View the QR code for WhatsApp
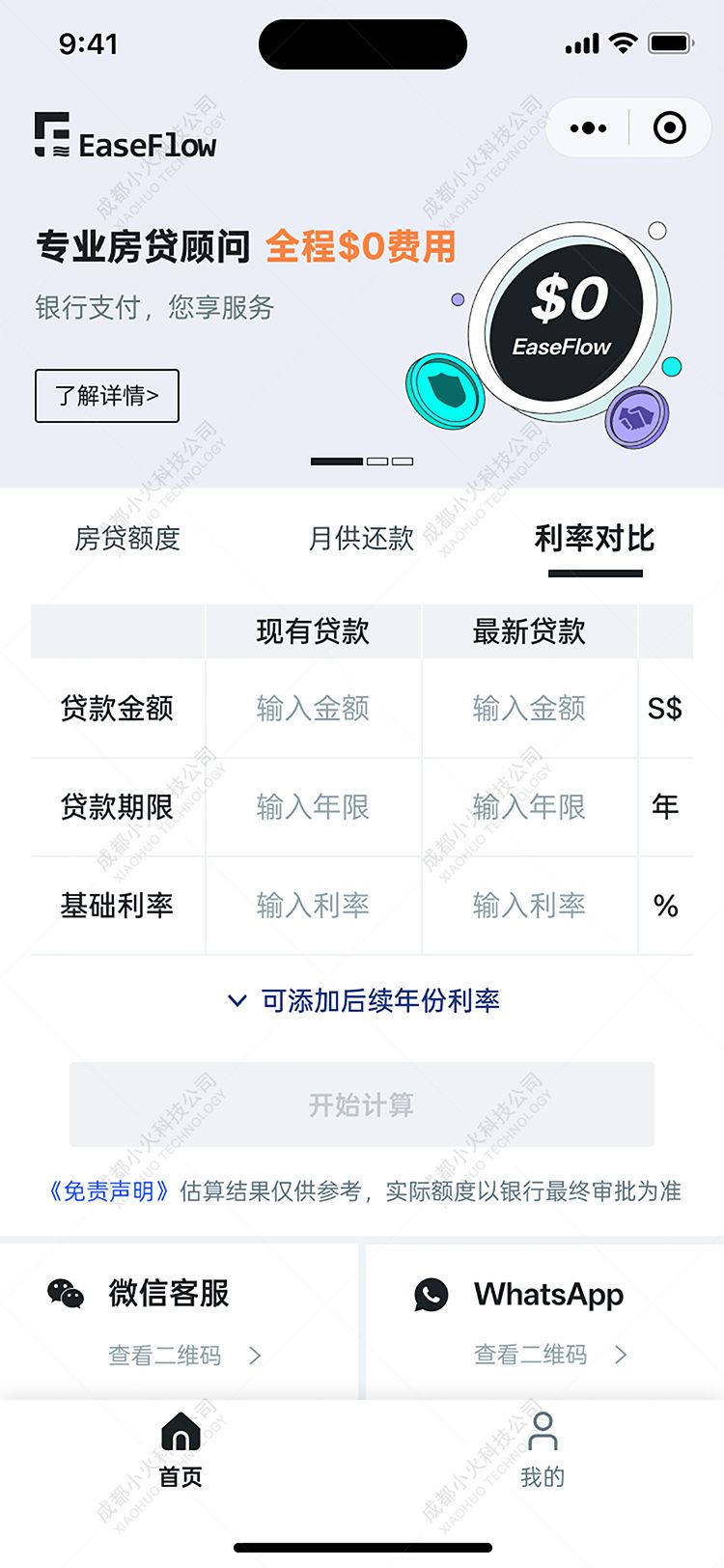 (x=549, y=1356)
